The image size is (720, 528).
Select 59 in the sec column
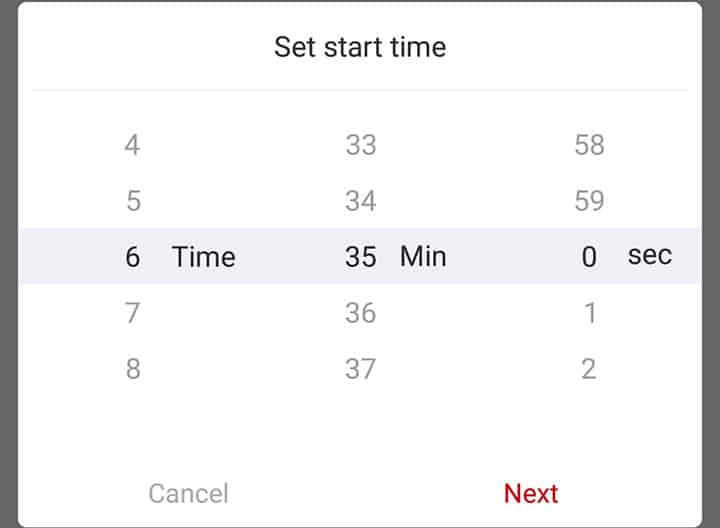point(589,201)
